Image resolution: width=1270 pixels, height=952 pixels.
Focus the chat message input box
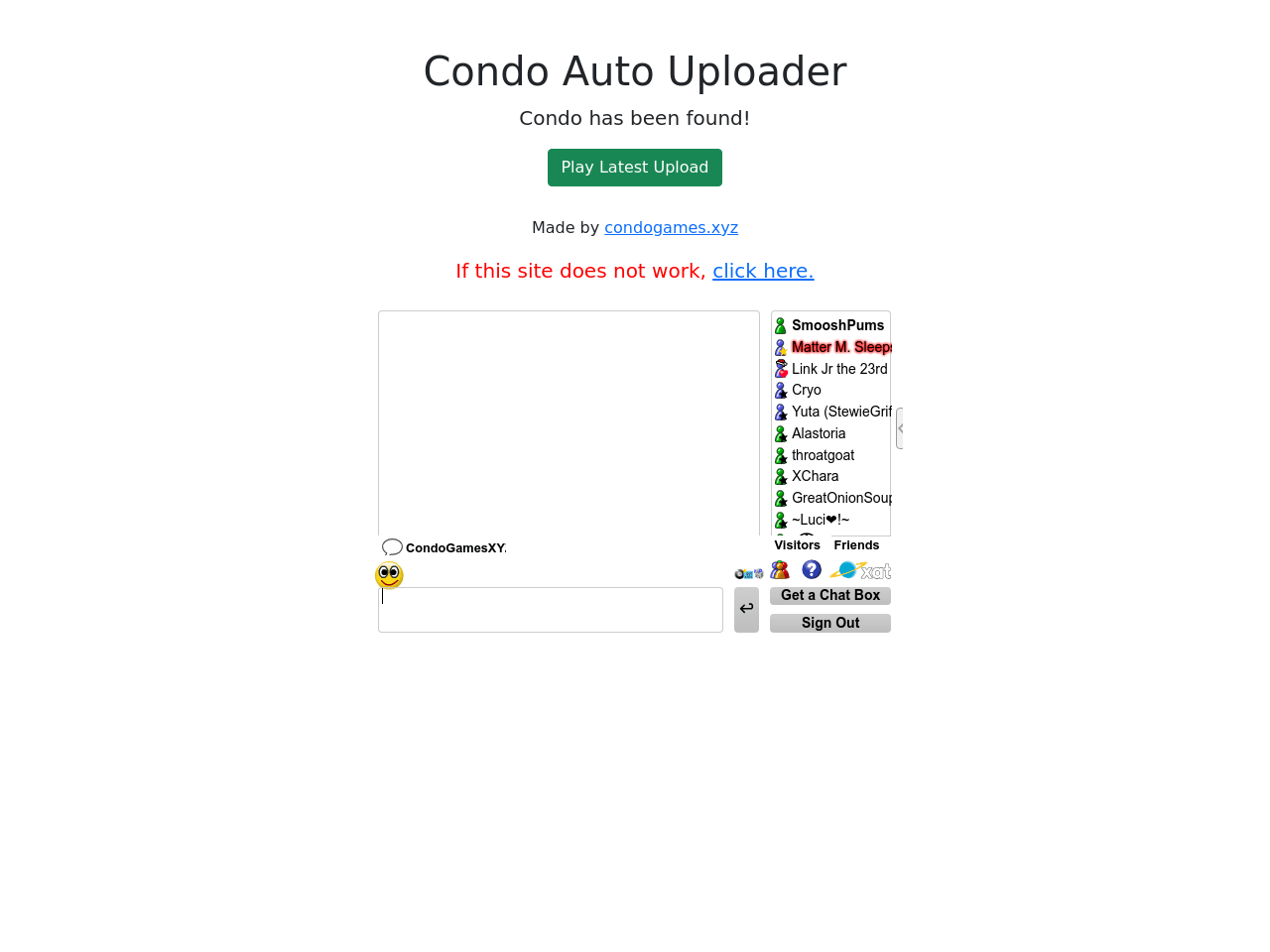coord(551,610)
